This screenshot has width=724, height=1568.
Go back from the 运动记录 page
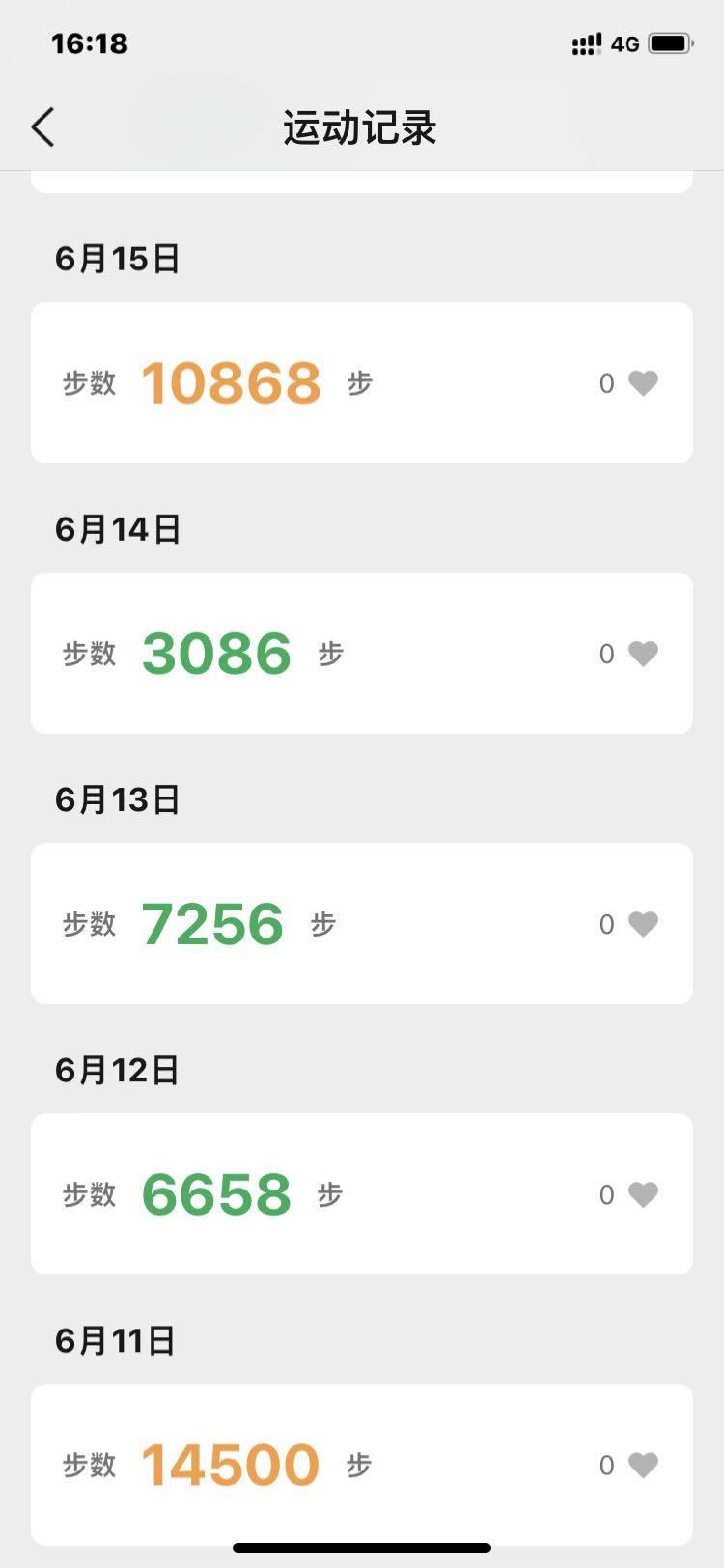[43, 127]
